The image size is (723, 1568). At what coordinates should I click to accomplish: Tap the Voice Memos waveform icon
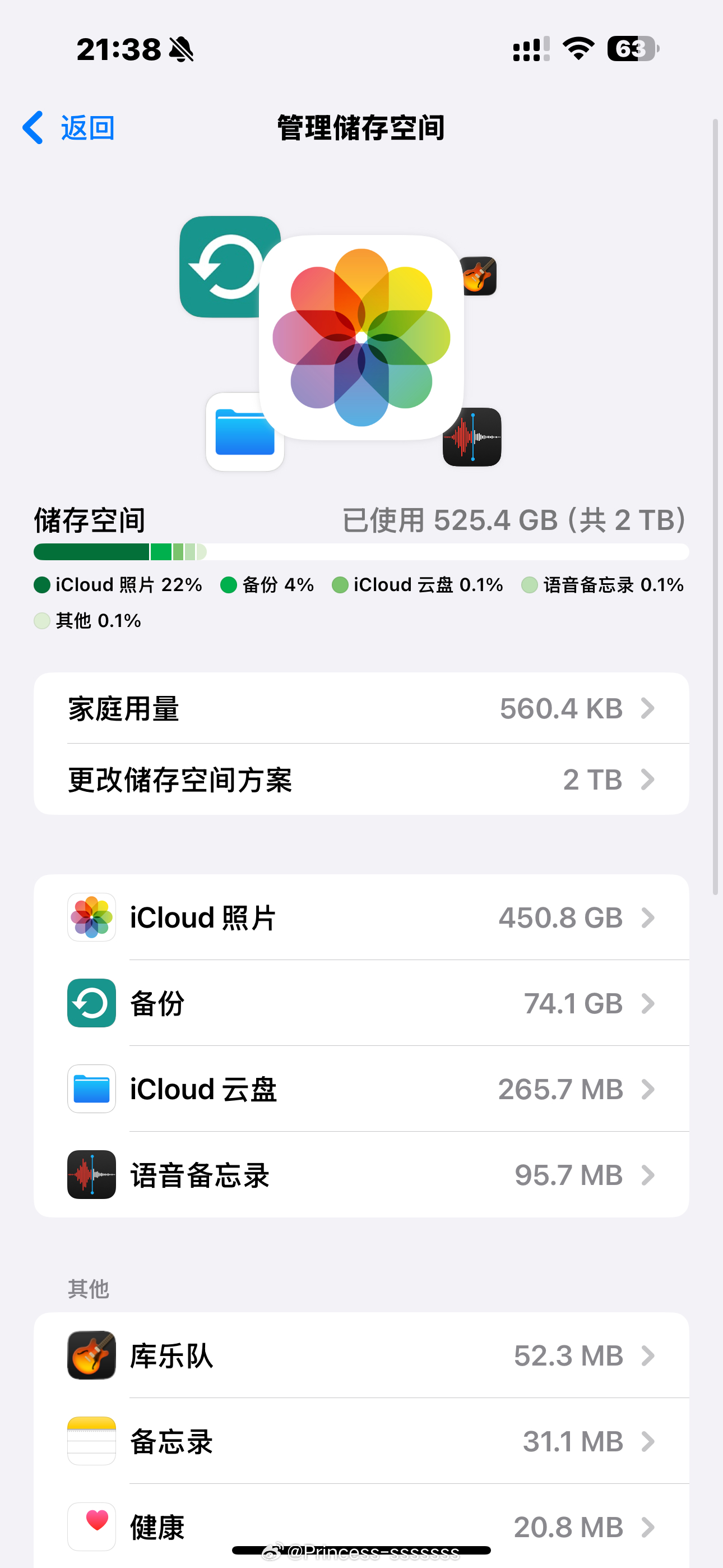[91, 1175]
